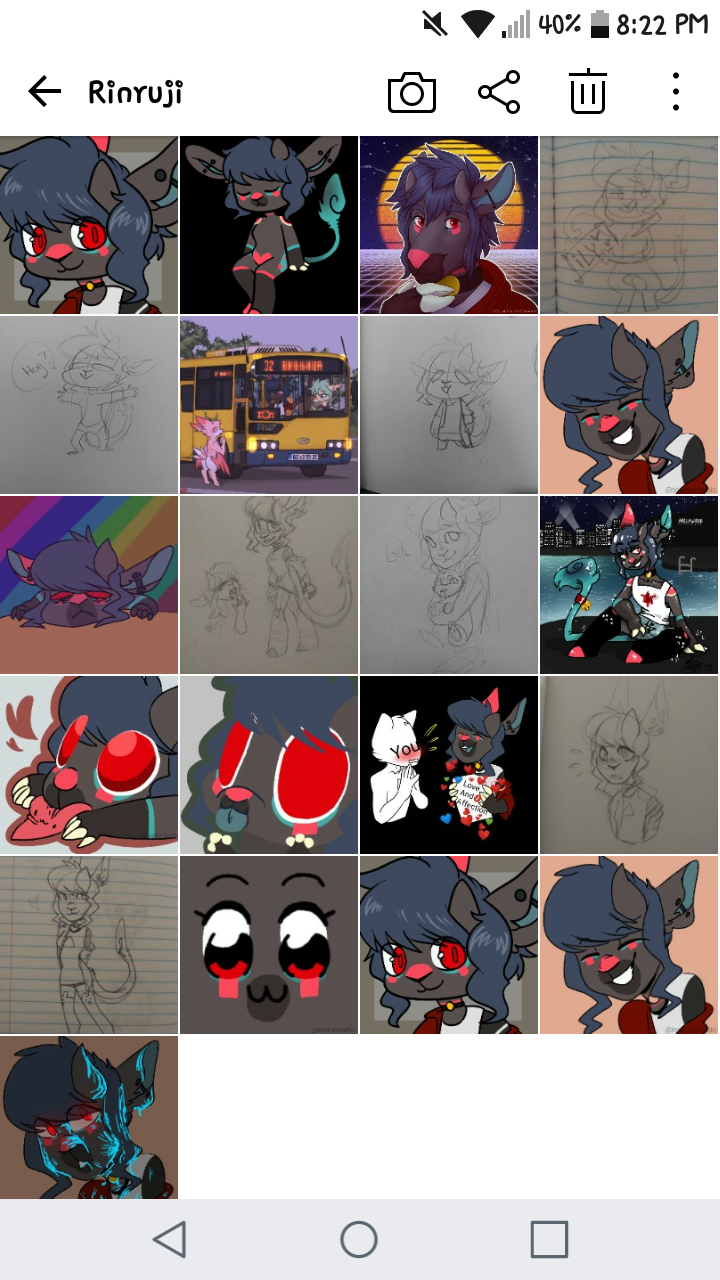The width and height of the screenshot is (720, 1280).
Task: Go to the home screen
Action: 359,1240
